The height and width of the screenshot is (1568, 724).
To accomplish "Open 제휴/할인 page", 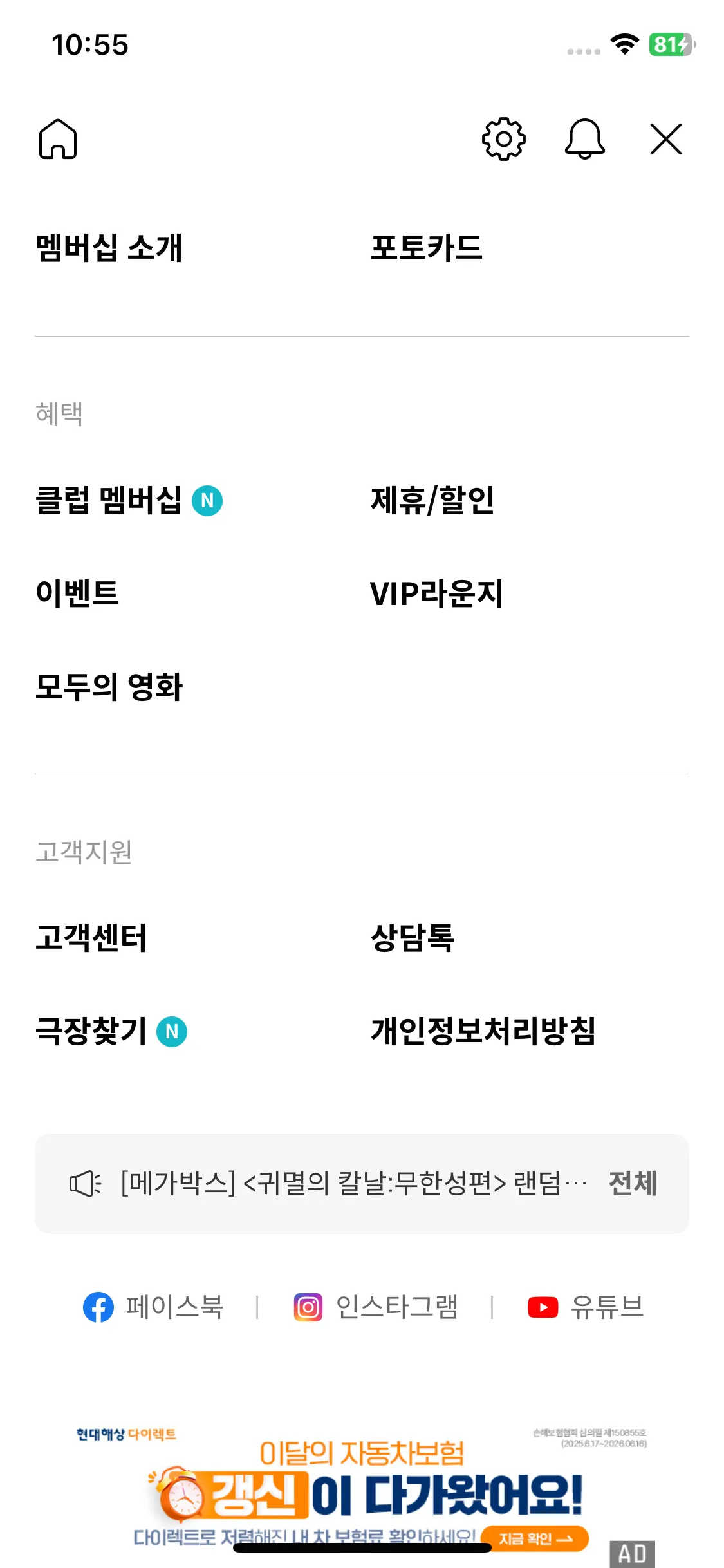I will (x=432, y=500).
